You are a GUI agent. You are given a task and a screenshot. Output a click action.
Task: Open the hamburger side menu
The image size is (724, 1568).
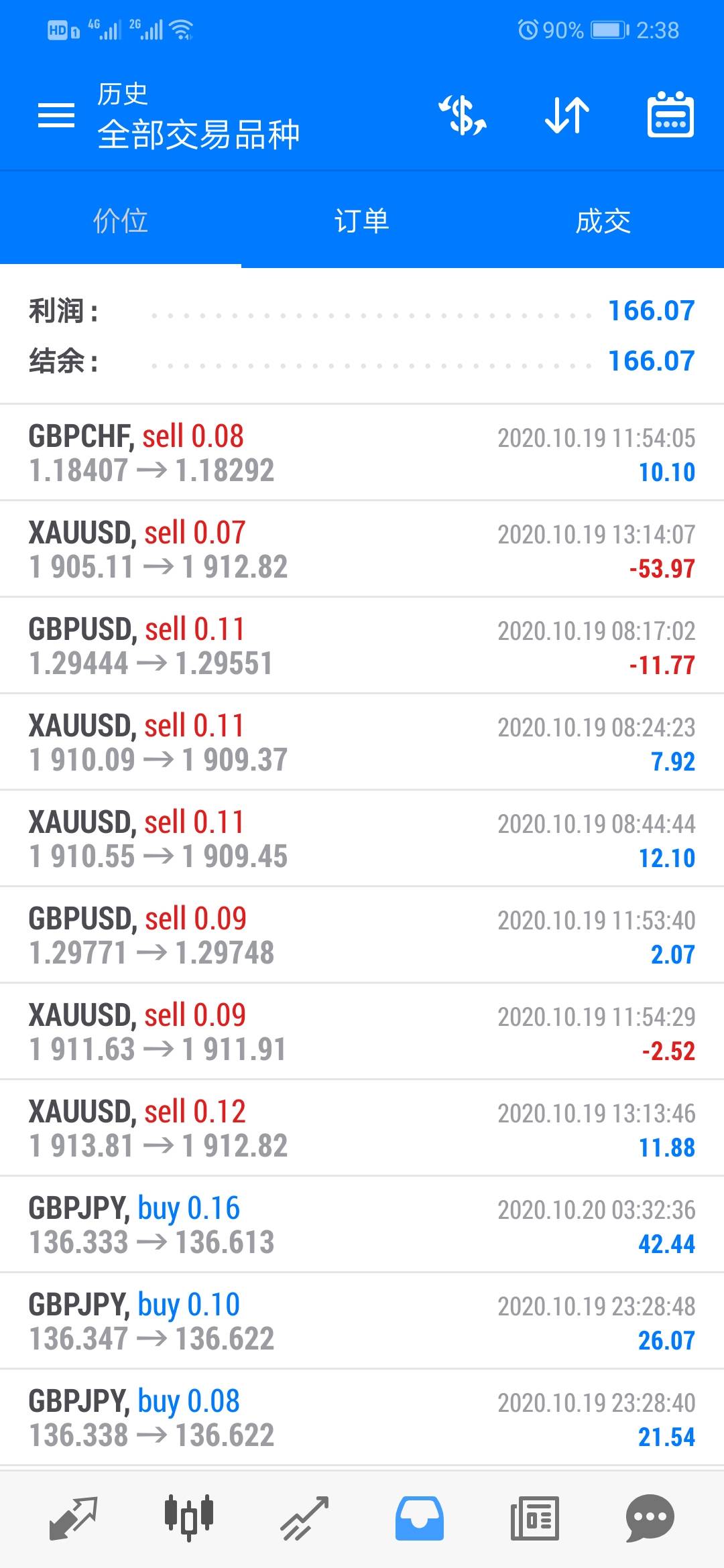tap(56, 115)
